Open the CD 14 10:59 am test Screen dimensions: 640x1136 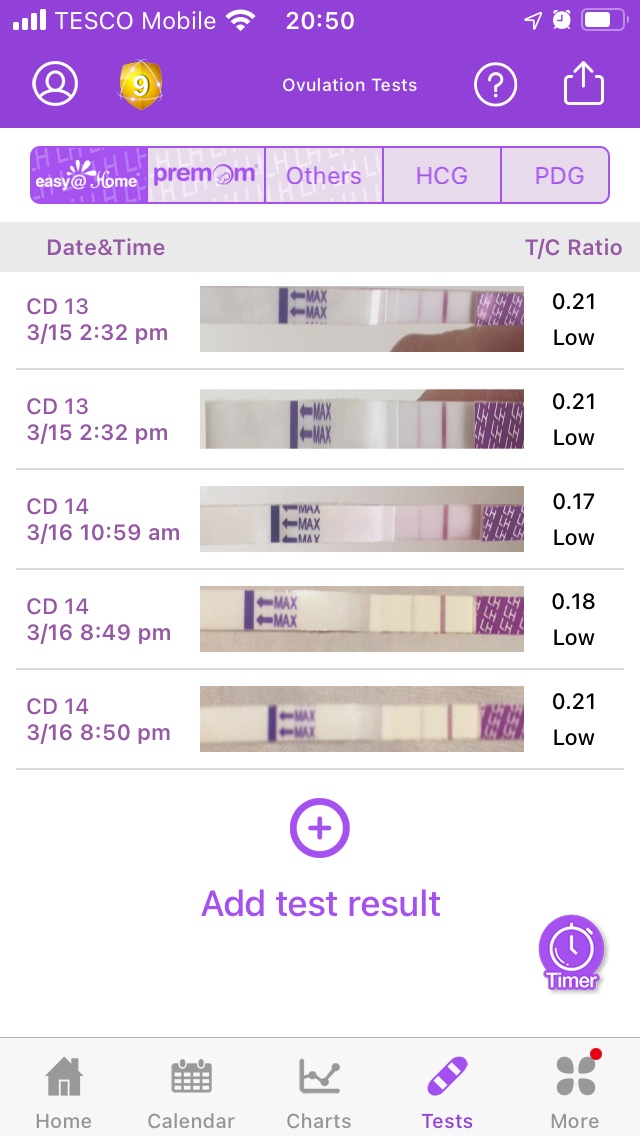pyautogui.click(x=320, y=519)
